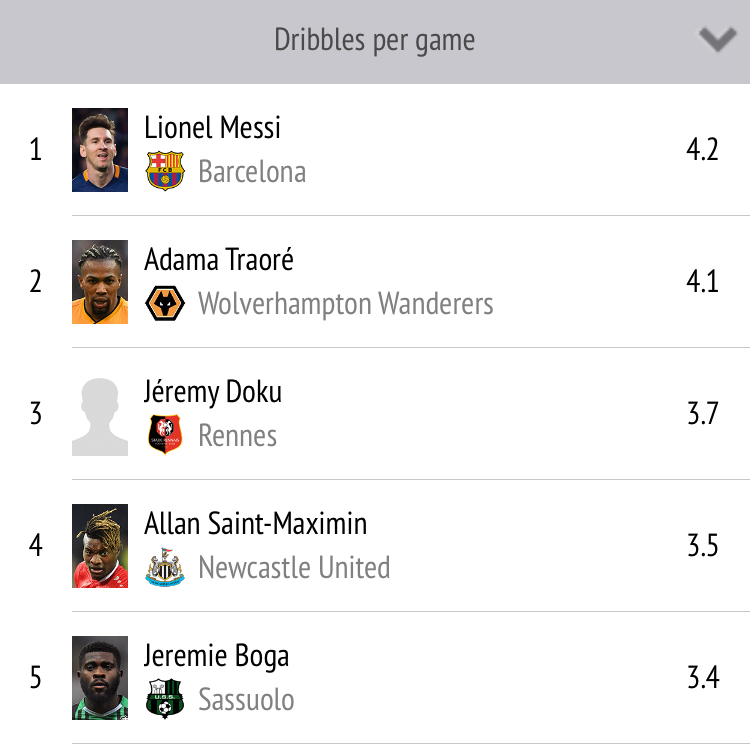Viewport: 750px width, 745px height.
Task: Open Allan Saint-Maximin's entry
Action: 255,525
